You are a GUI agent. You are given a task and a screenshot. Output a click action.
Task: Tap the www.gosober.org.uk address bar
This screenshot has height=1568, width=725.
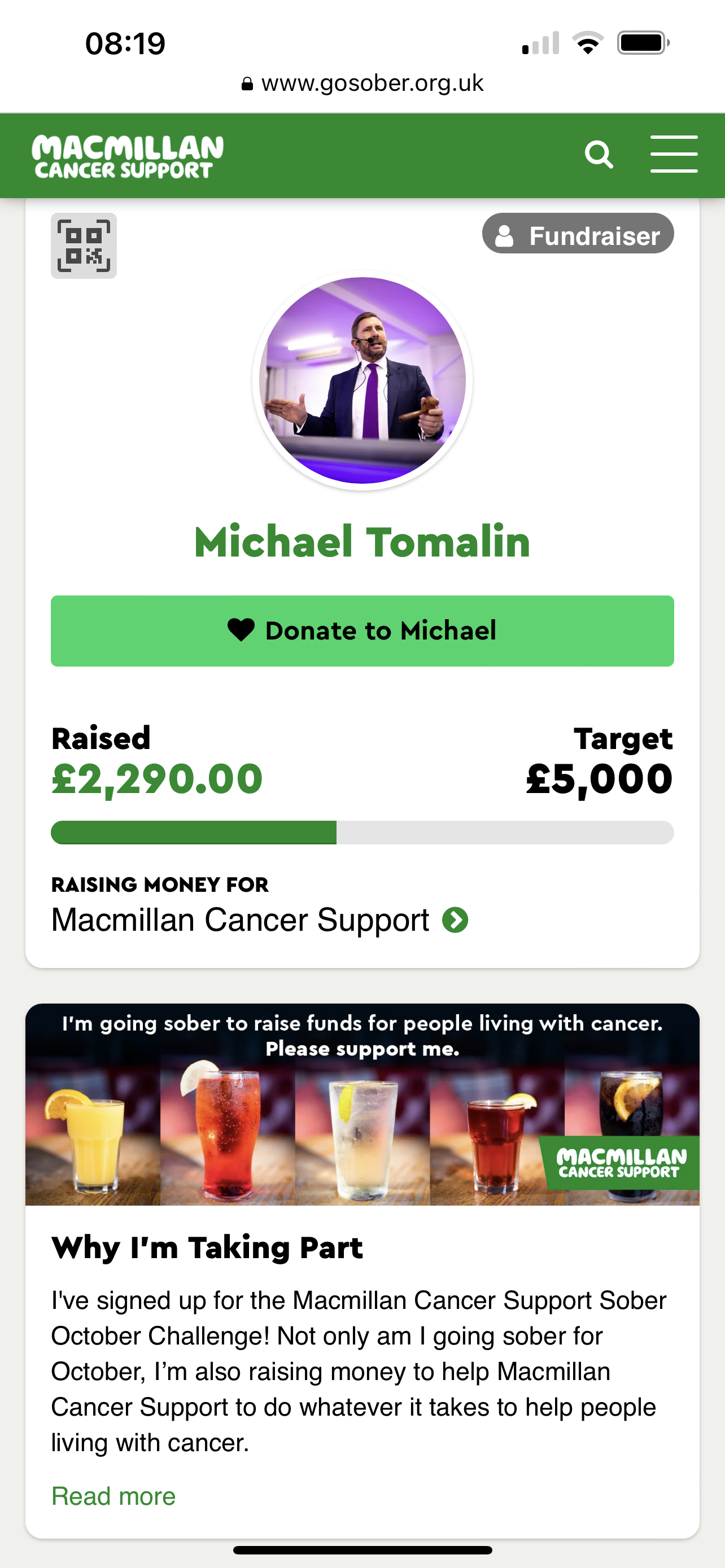363,84
